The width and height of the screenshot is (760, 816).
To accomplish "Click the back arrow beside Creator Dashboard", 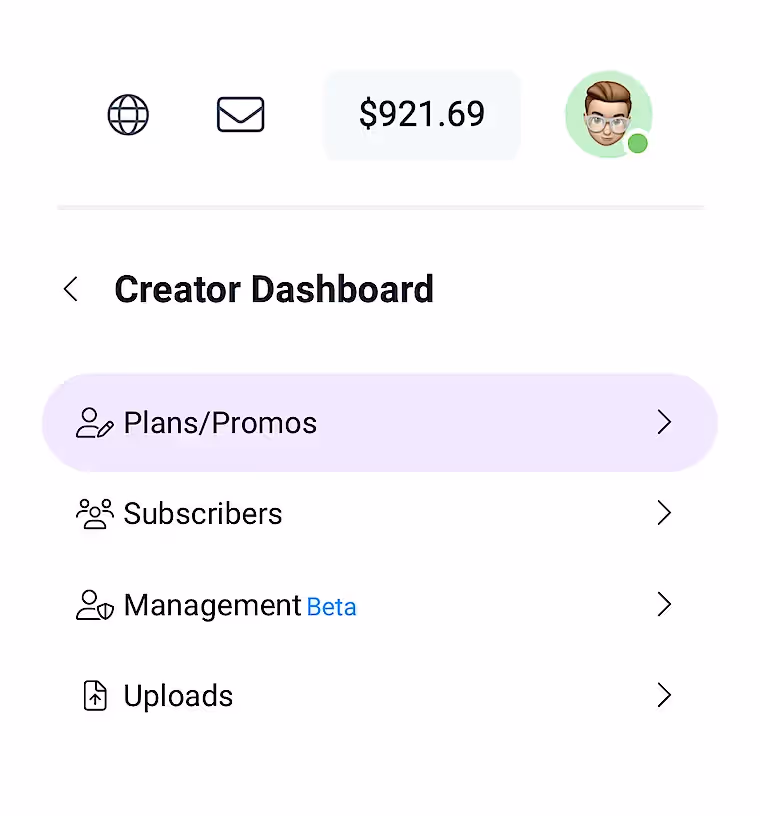I will [x=70, y=289].
